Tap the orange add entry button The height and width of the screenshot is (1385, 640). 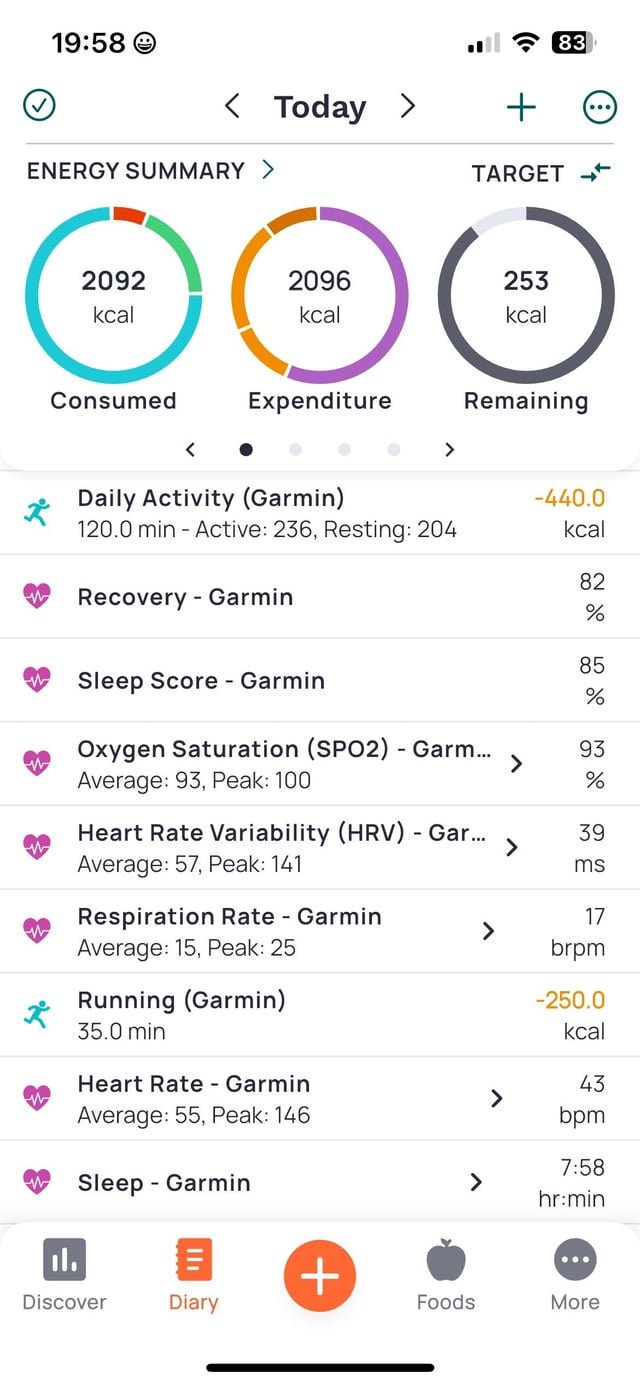click(x=320, y=1277)
